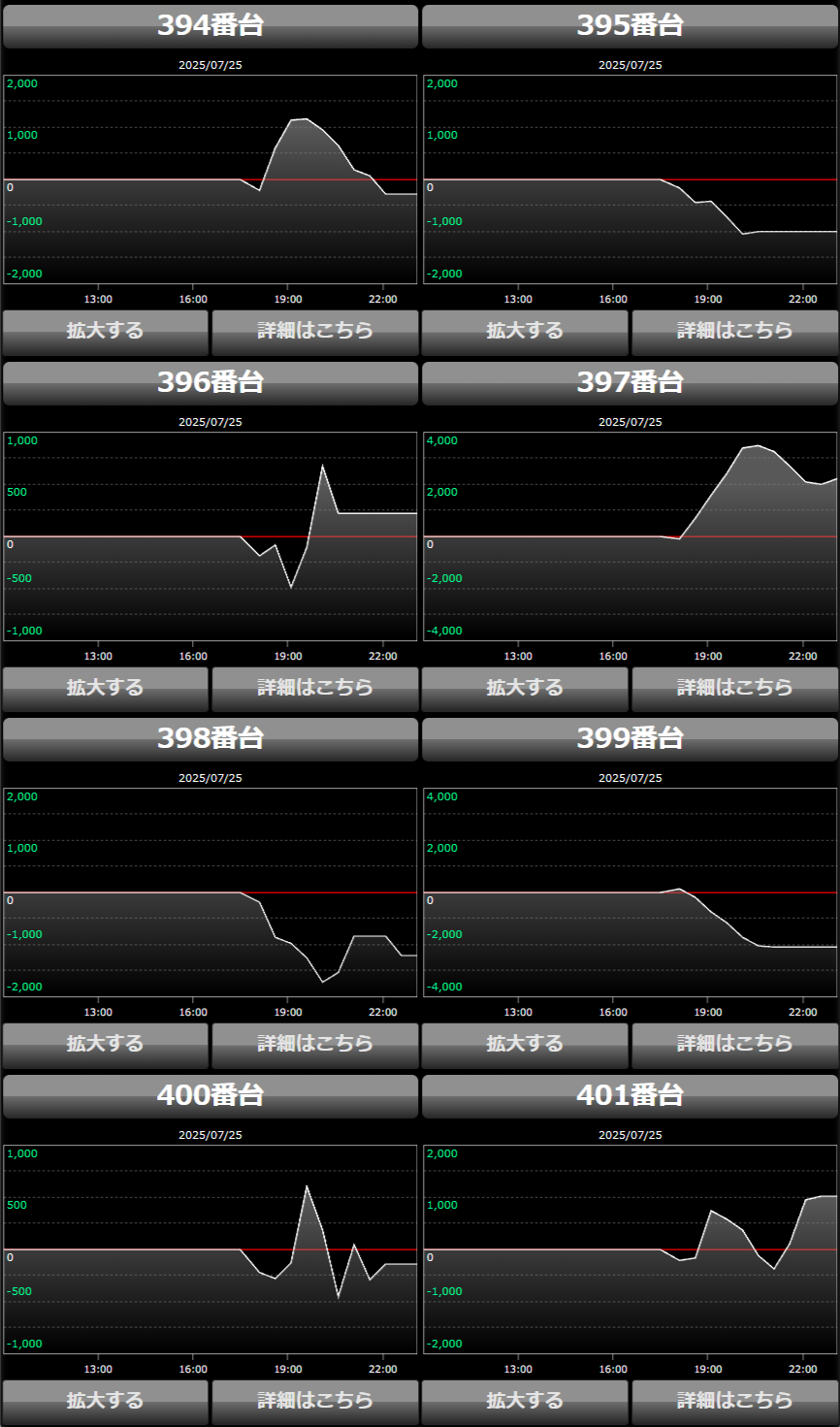Open 詳細はこちら for machine 395
Screen dimensions: 840x1427
pos(735,332)
